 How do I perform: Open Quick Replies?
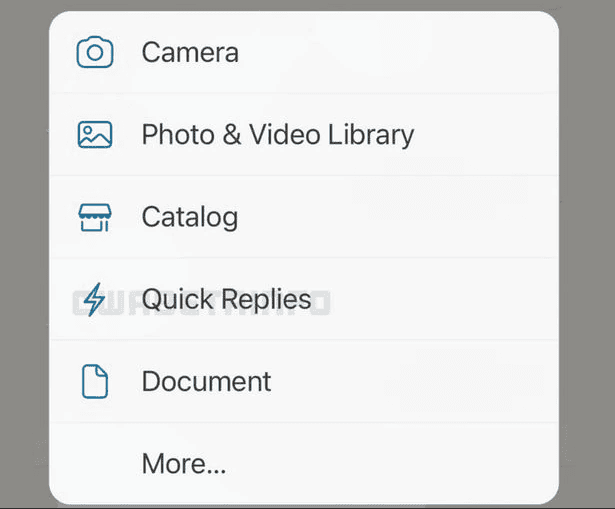226,299
